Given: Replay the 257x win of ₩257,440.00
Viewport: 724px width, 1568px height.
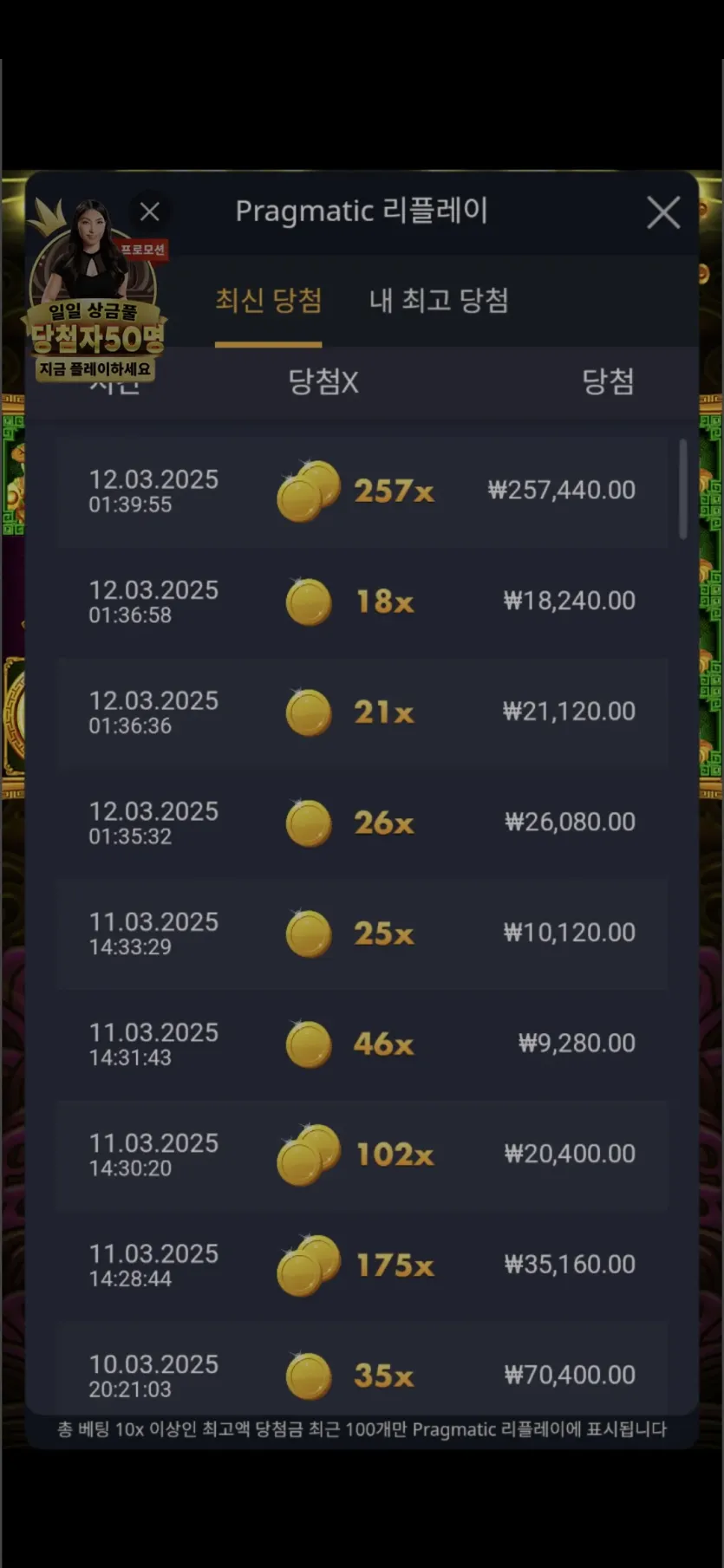Looking at the screenshot, I should click(x=363, y=491).
